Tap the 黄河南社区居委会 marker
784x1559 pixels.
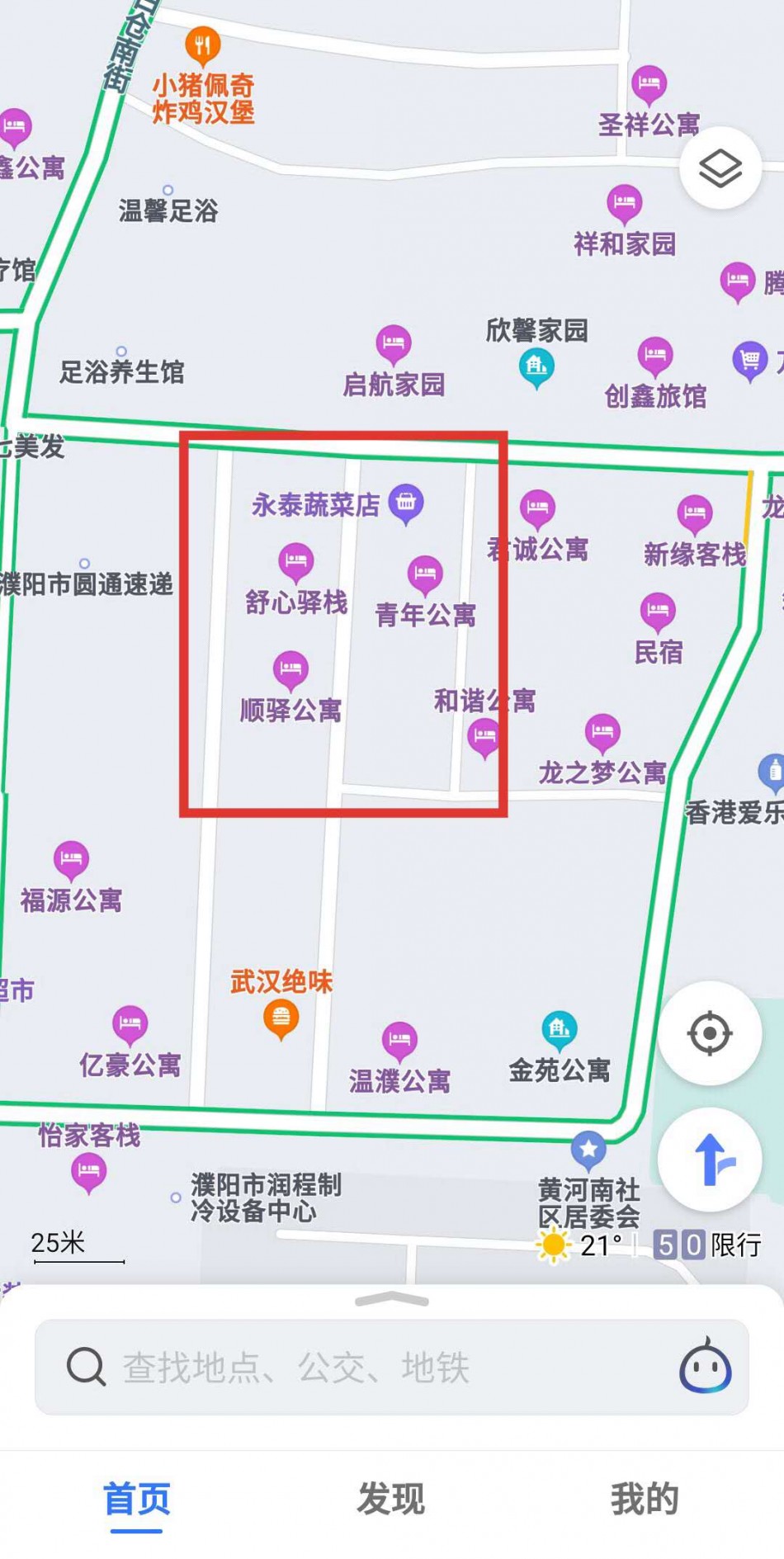[588, 1149]
